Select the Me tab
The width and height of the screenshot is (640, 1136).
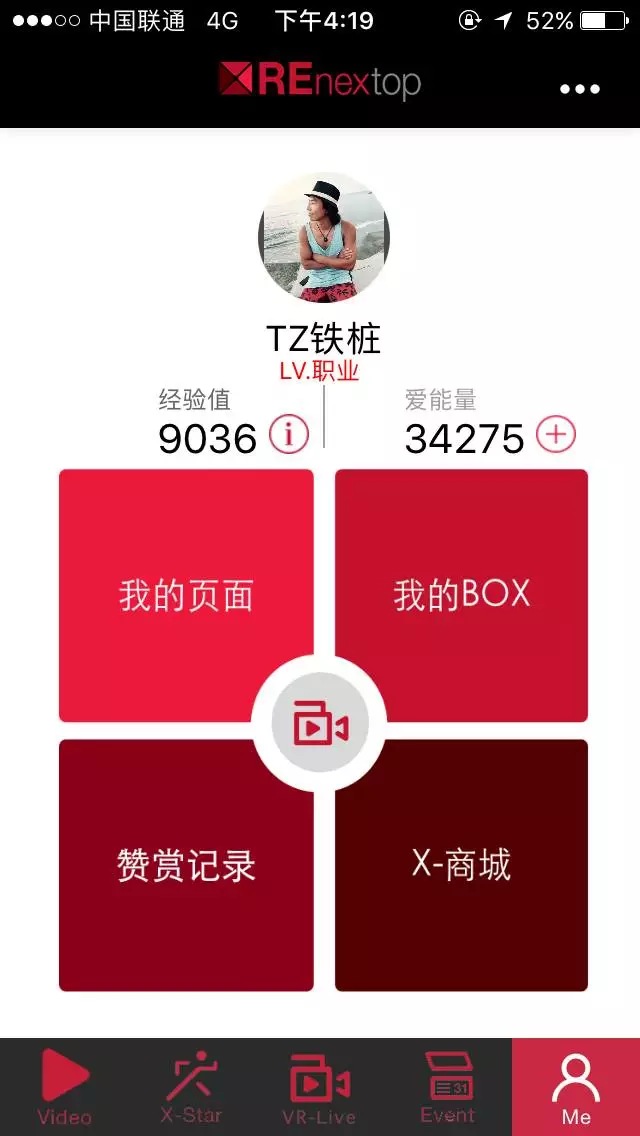click(576, 1087)
